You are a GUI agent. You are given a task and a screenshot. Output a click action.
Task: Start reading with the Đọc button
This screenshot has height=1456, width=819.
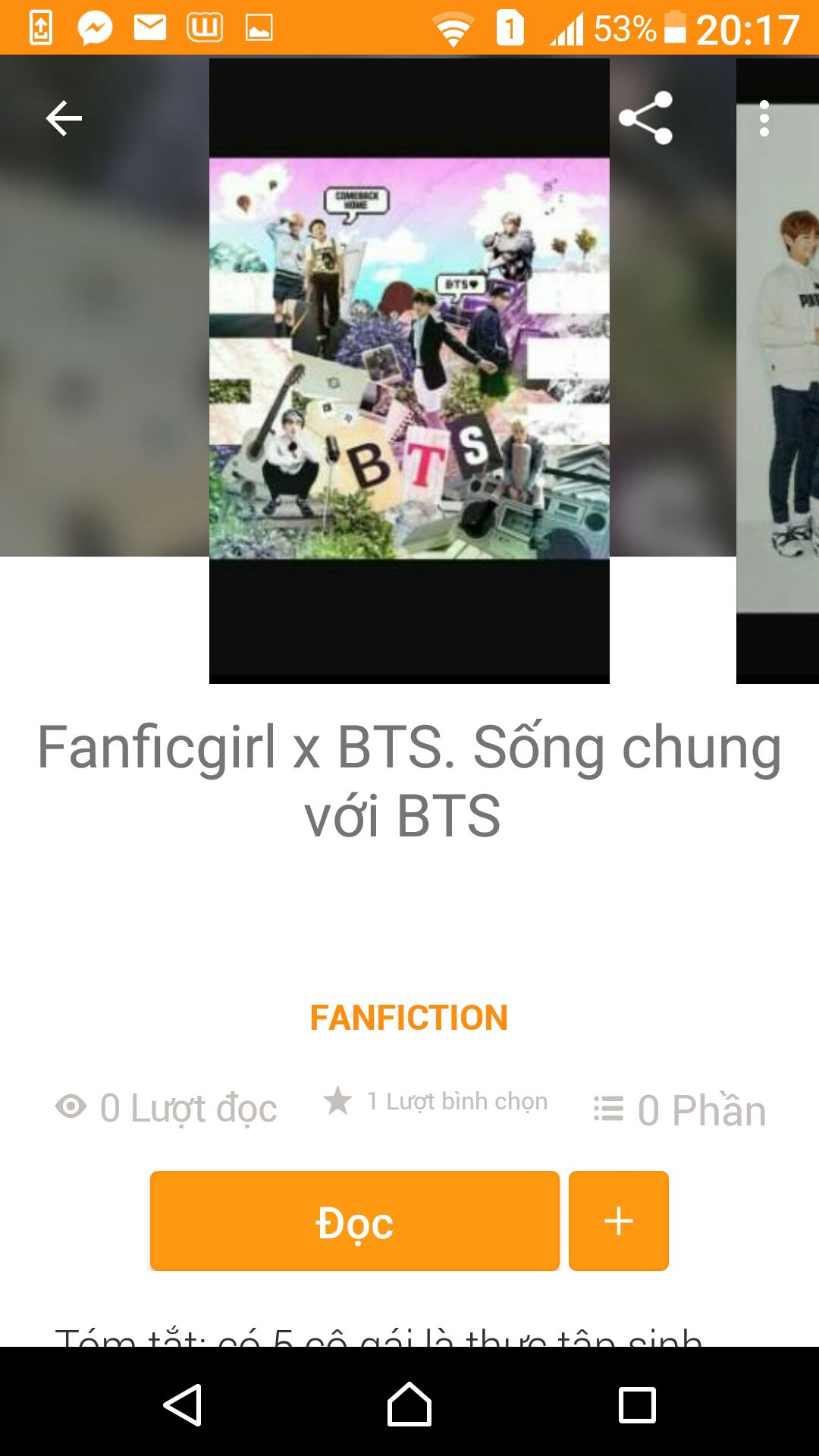(355, 1221)
